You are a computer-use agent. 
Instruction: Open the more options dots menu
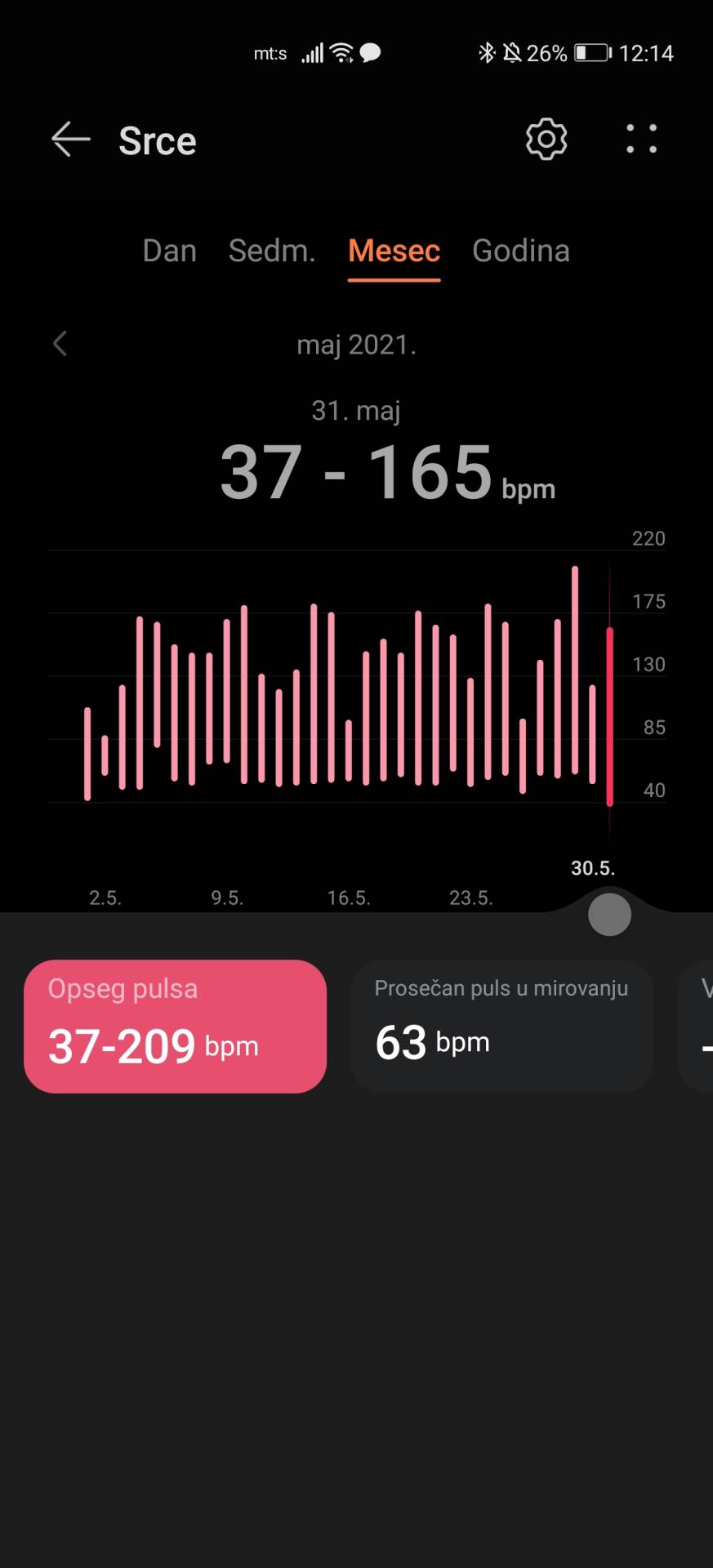pyautogui.click(x=641, y=140)
